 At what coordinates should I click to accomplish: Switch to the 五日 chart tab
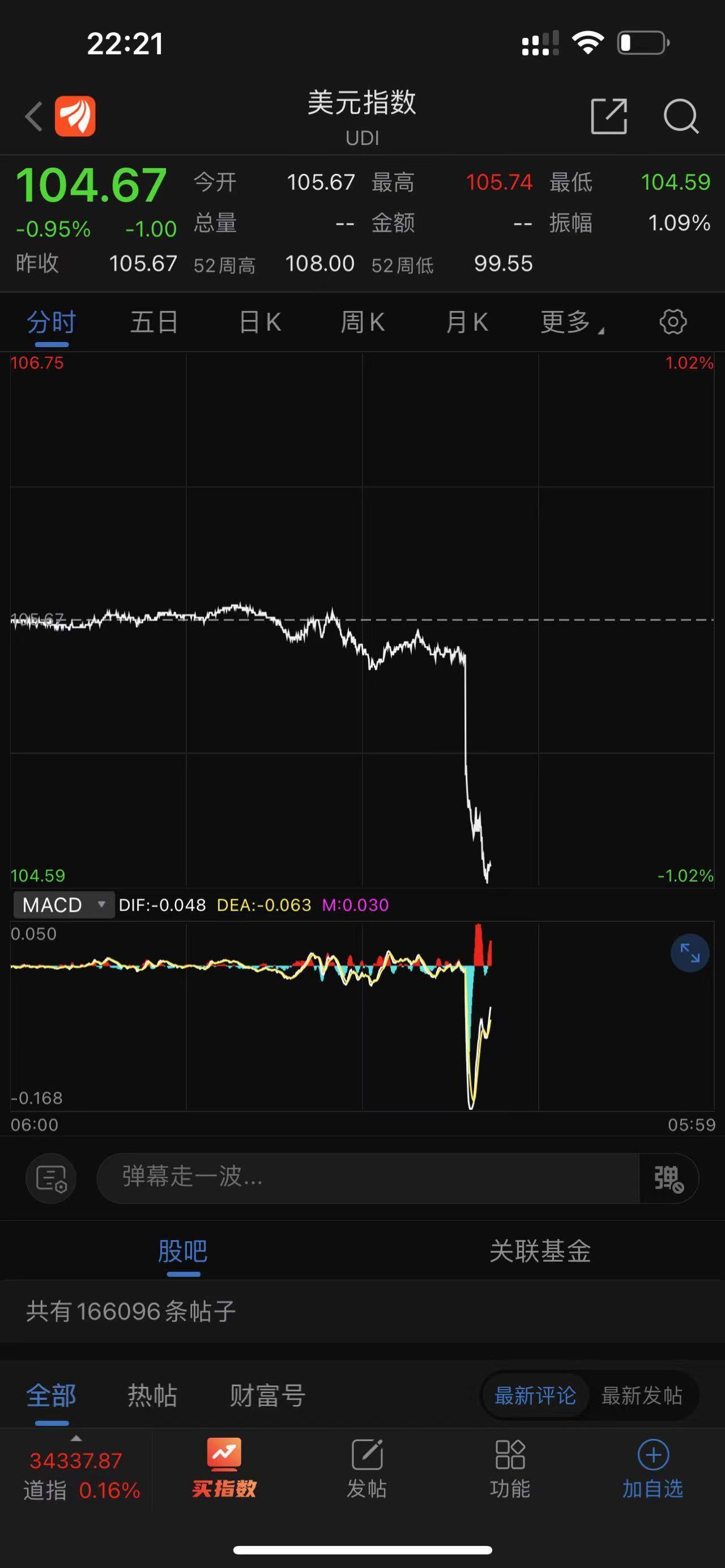coord(154,322)
